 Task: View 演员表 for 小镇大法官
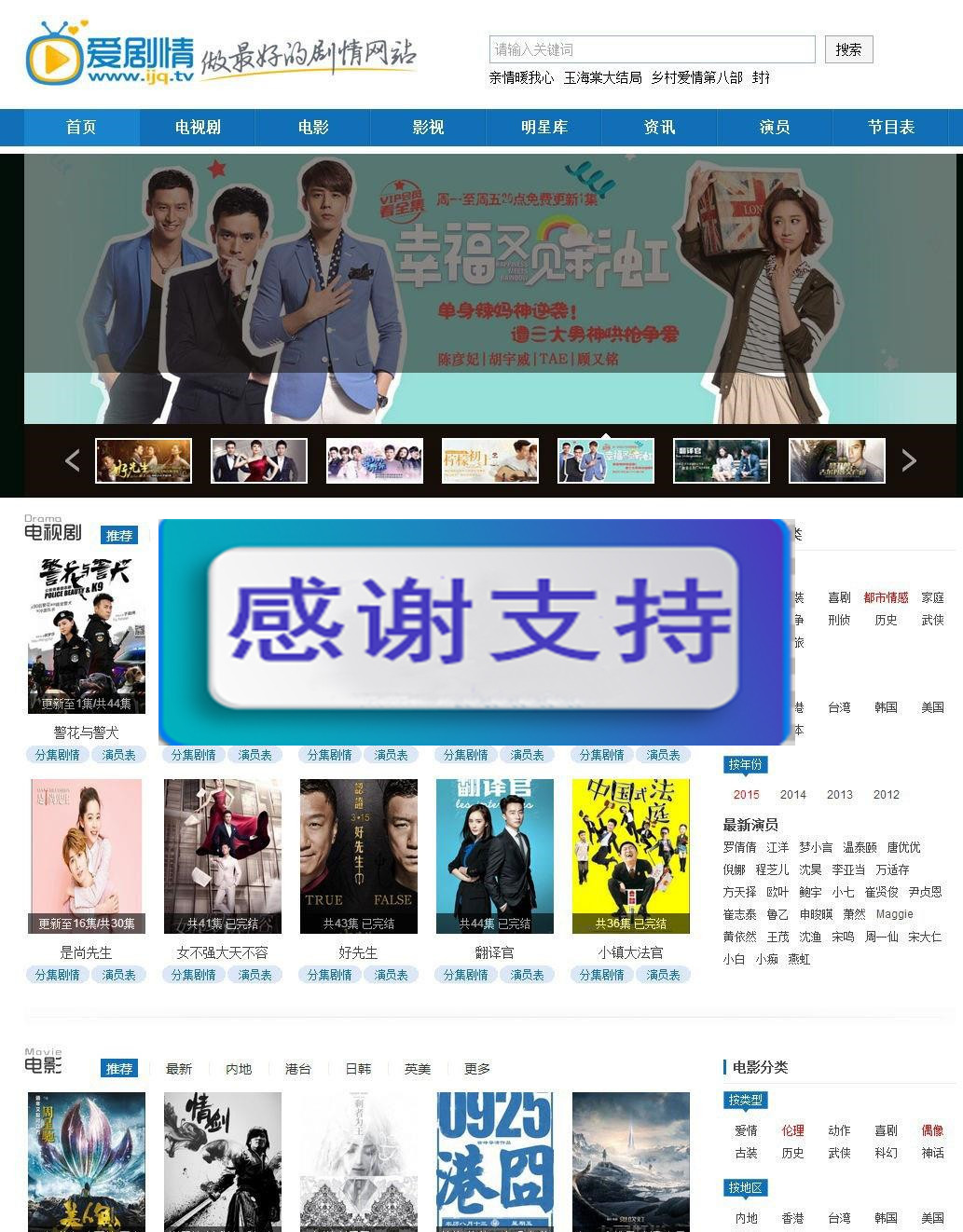pos(663,975)
